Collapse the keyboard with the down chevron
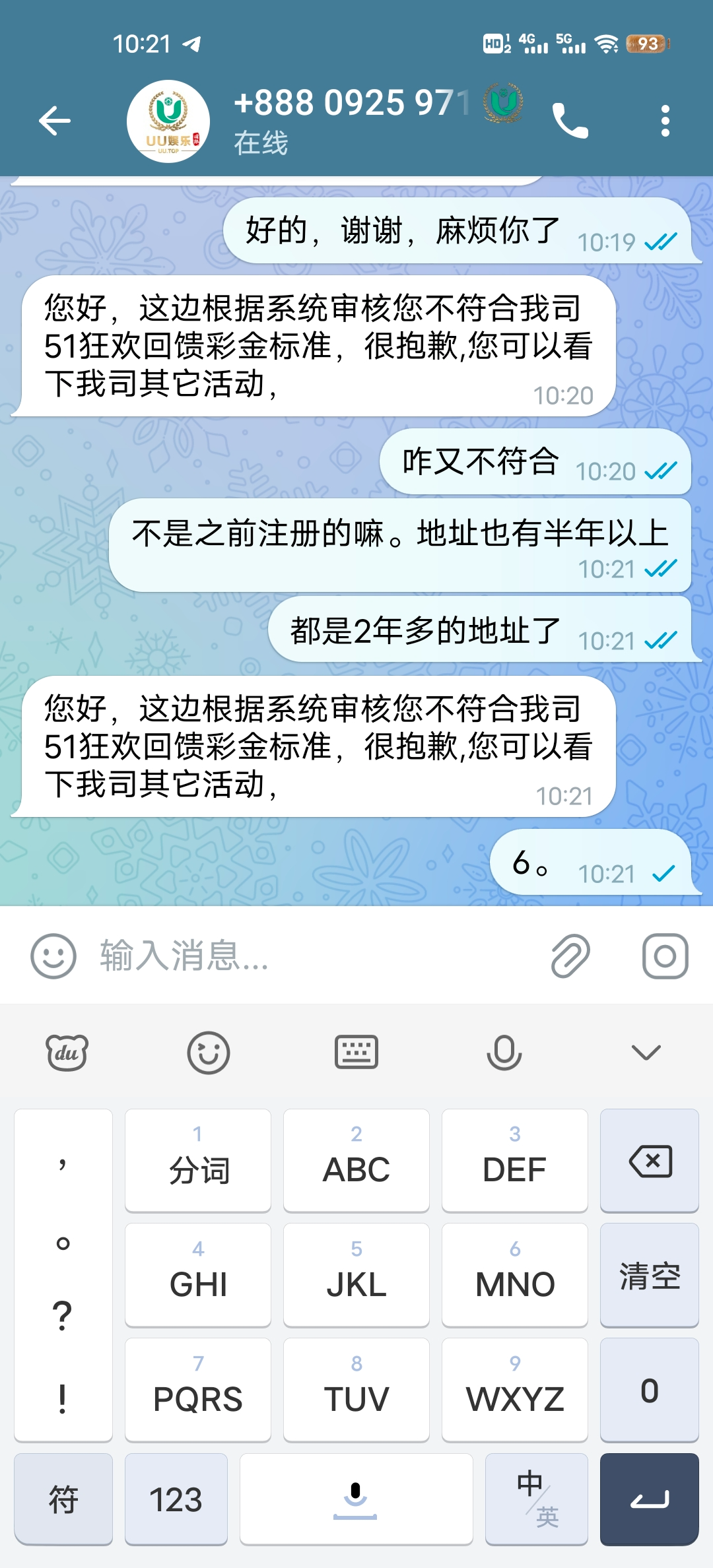This screenshot has height=1568, width=713. pyautogui.click(x=646, y=1053)
